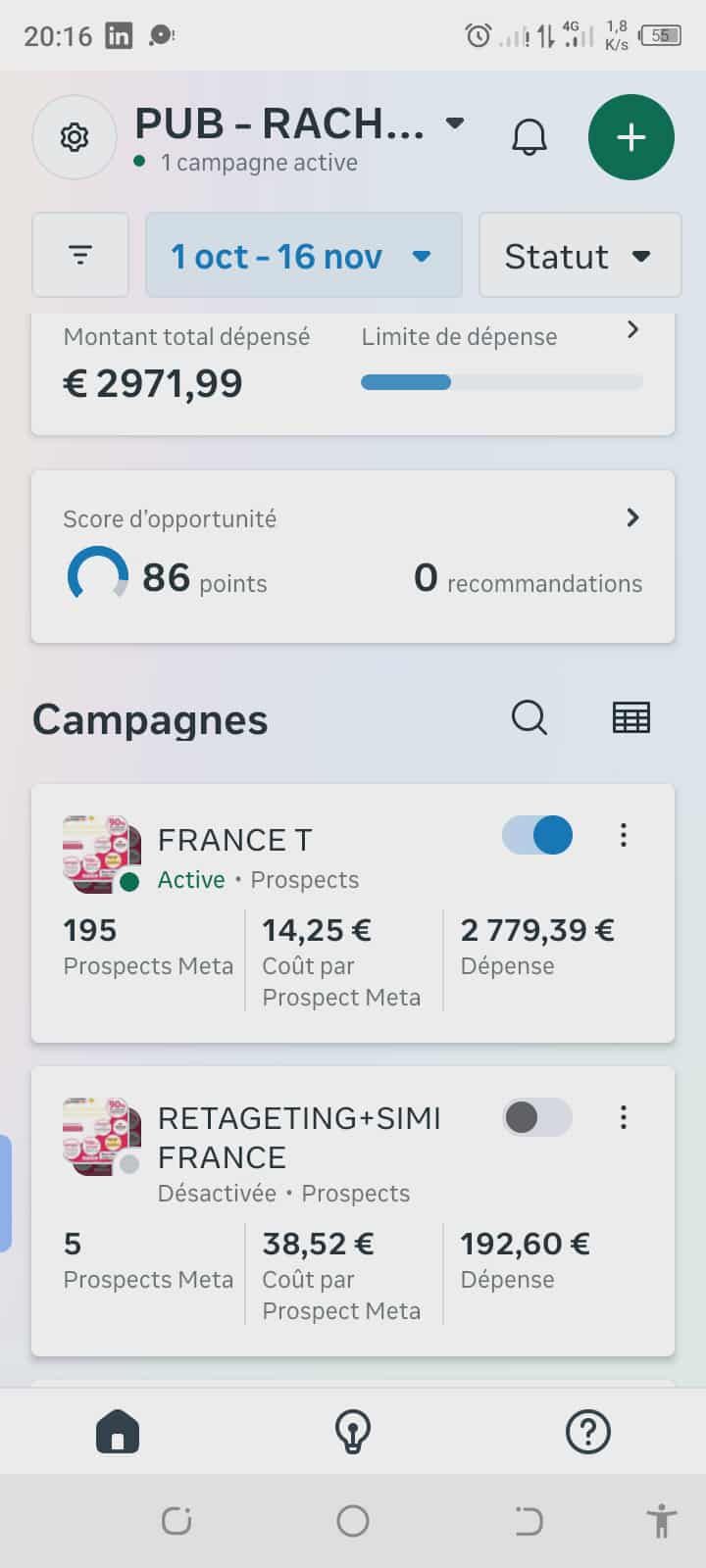
Task: Open the notifications bell
Action: 529,138
